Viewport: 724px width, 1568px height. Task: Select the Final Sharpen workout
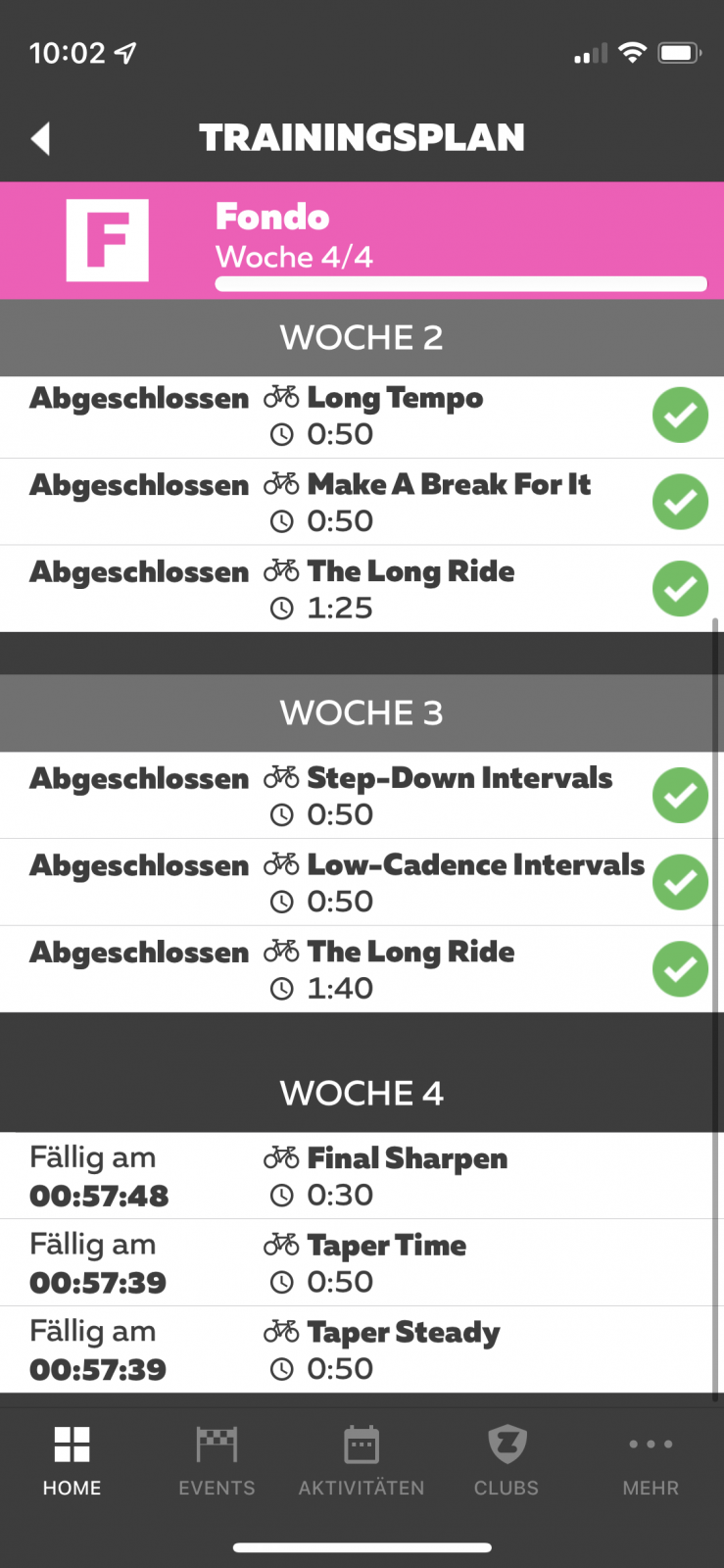pyautogui.click(x=407, y=1175)
